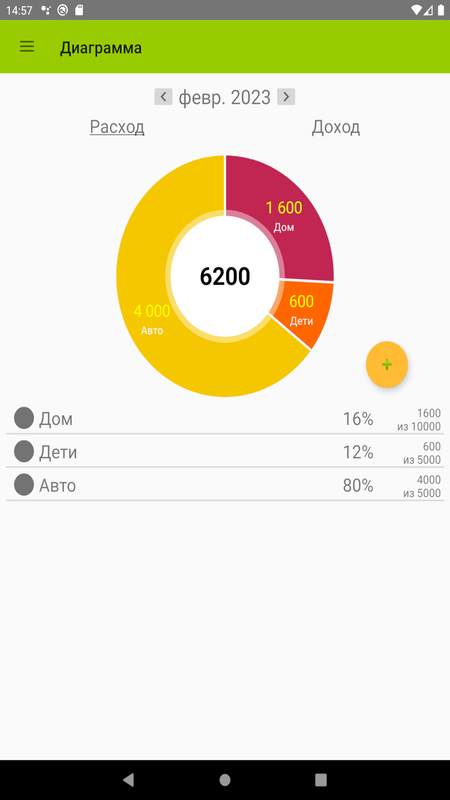Image resolution: width=450 pixels, height=800 pixels.
Task: Go to the previous month
Action: (x=163, y=96)
